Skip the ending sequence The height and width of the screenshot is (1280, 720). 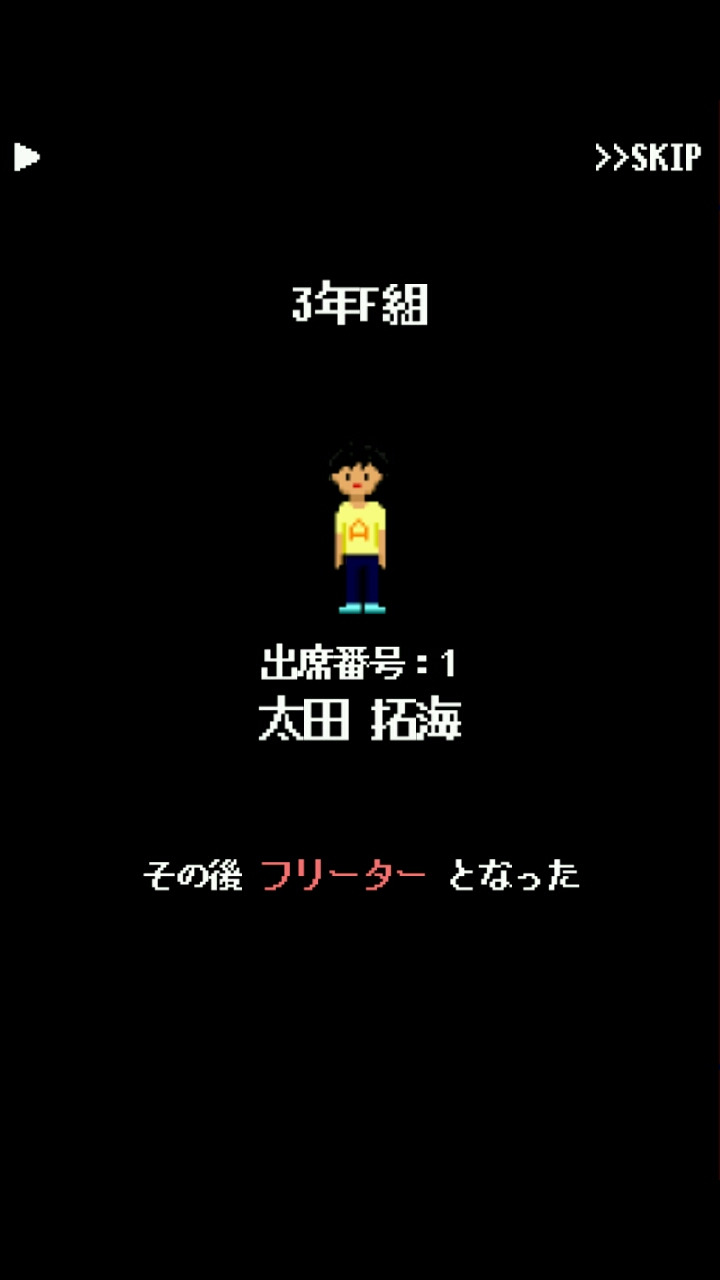coord(647,158)
